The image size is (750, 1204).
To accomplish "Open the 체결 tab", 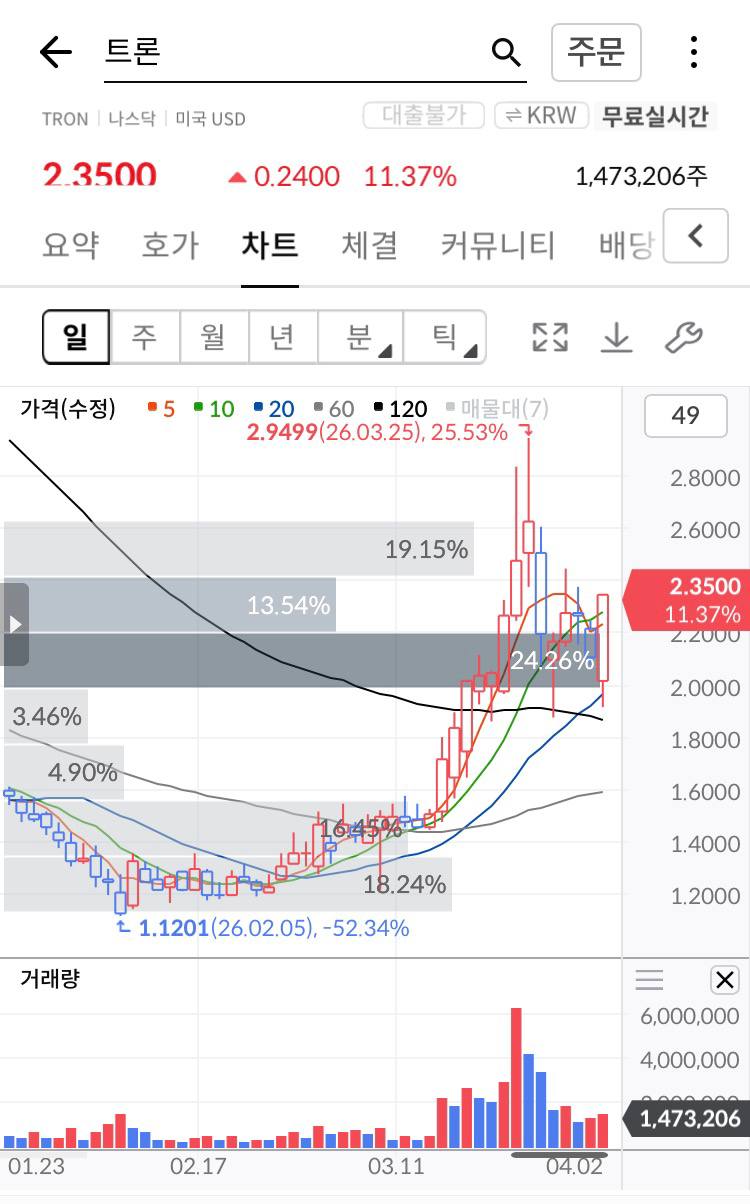I will 370,245.
